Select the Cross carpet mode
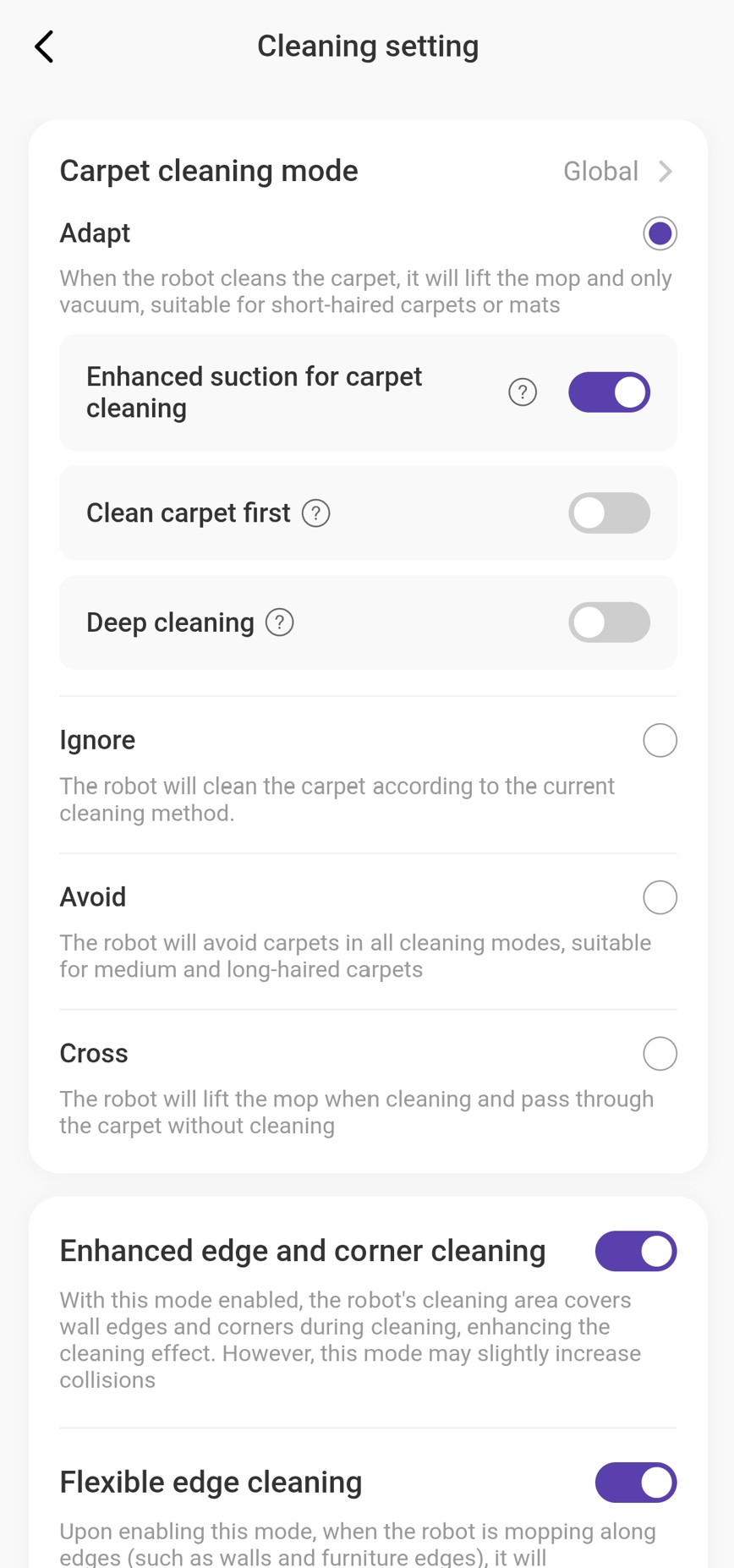 click(x=660, y=1054)
